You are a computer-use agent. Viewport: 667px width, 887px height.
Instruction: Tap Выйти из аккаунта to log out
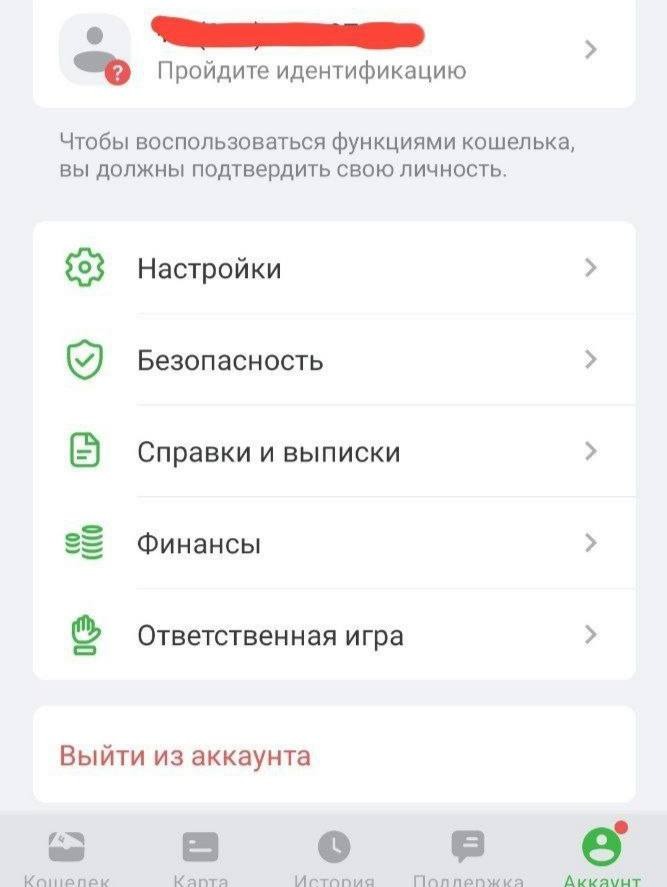[185, 755]
